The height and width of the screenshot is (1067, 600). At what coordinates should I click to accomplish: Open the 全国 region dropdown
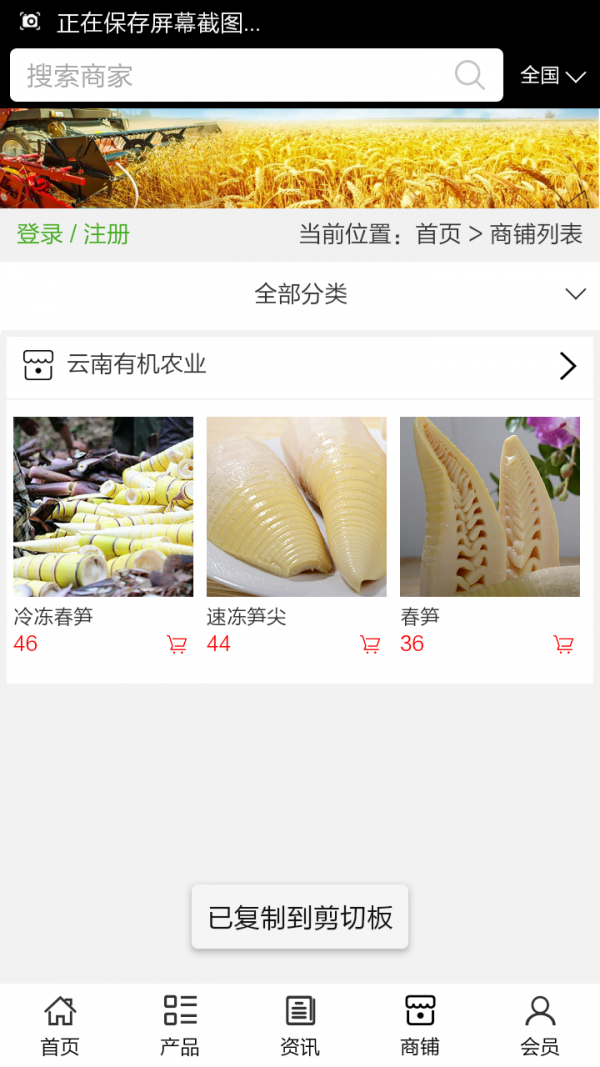pyautogui.click(x=552, y=75)
